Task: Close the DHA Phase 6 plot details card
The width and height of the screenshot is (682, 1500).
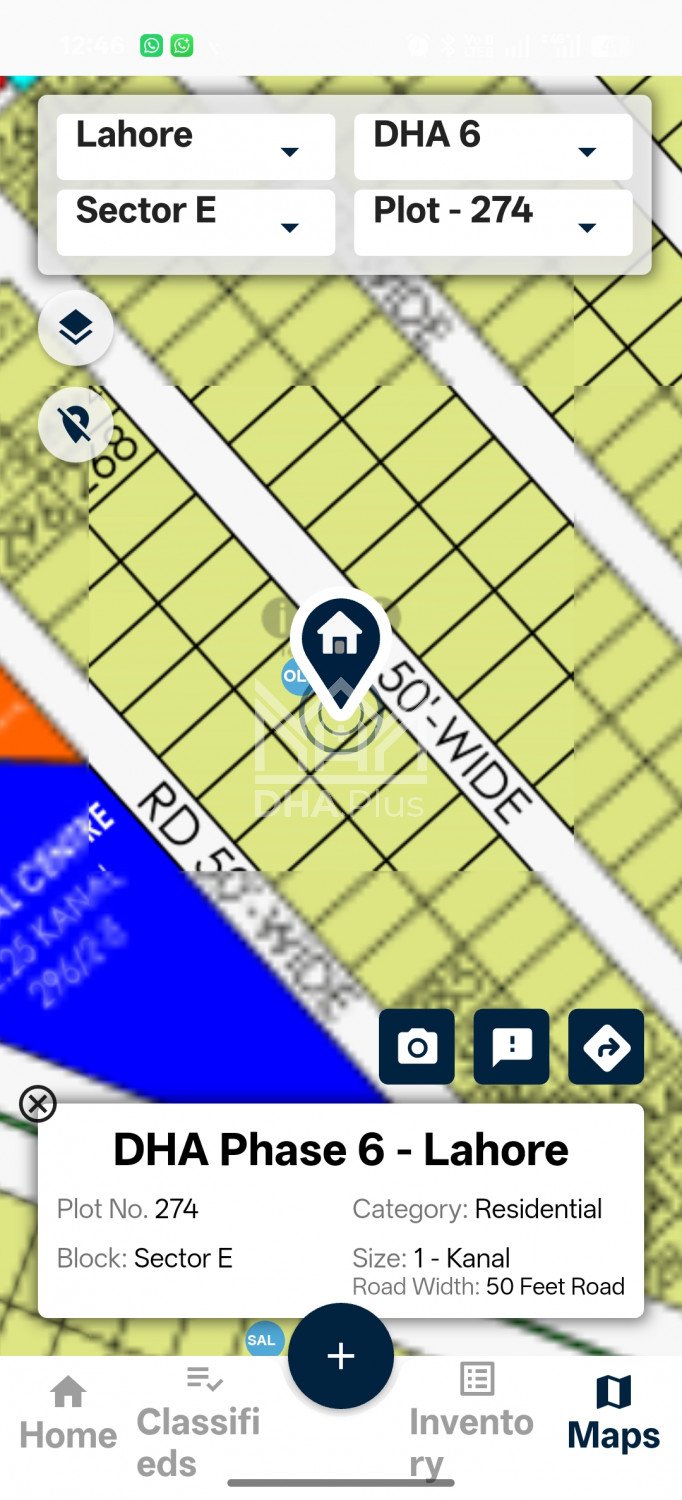Action: click(x=38, y=1104)
